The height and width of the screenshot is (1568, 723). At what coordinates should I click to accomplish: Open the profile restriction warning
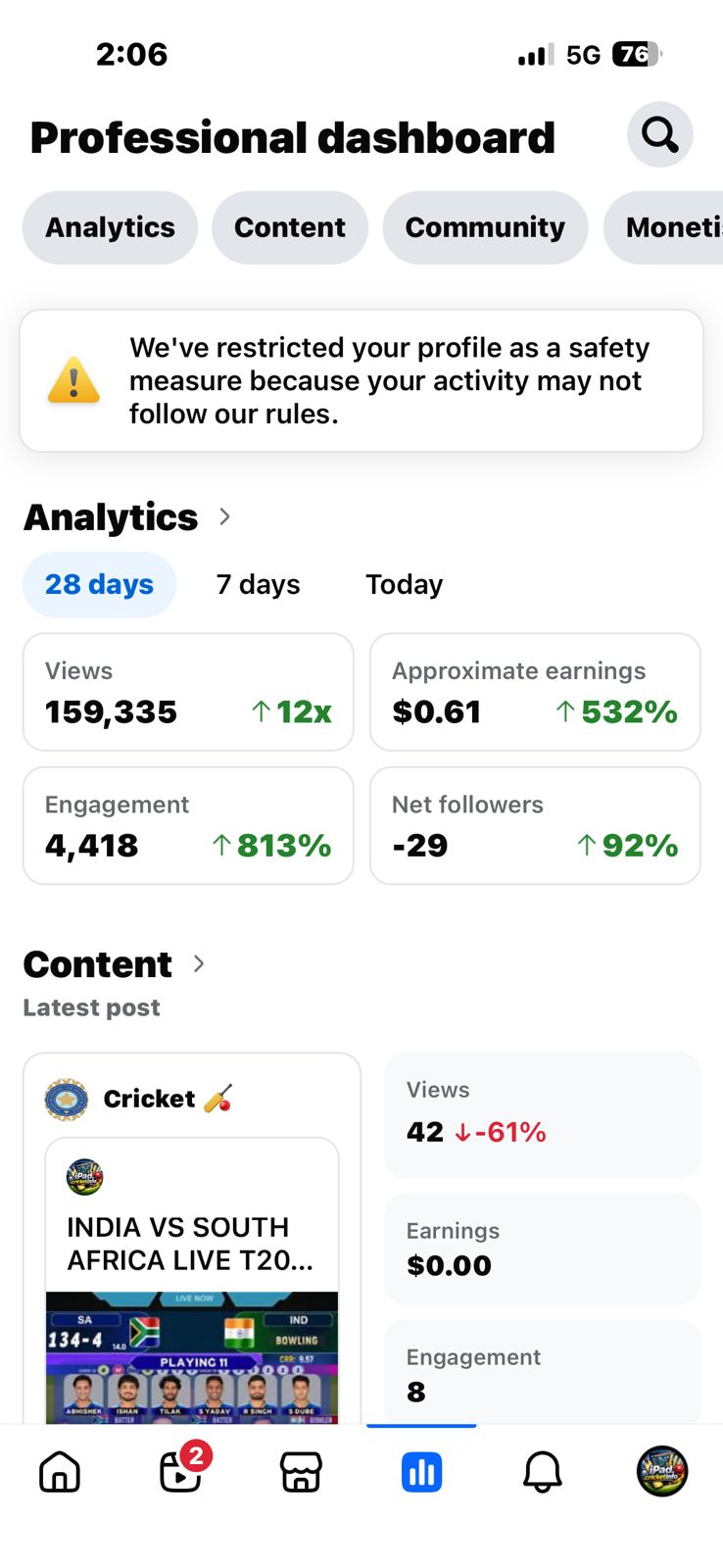[361, 380]
